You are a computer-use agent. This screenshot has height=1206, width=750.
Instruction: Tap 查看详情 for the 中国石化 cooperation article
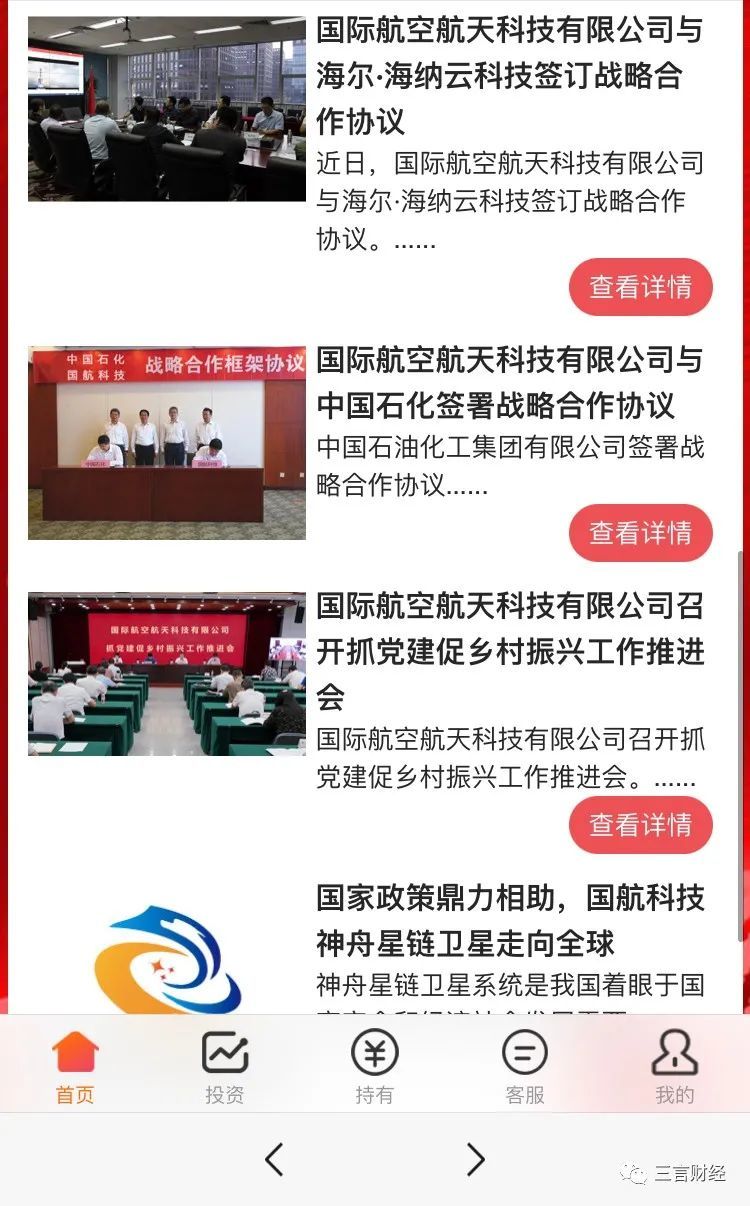click(640, 533)
